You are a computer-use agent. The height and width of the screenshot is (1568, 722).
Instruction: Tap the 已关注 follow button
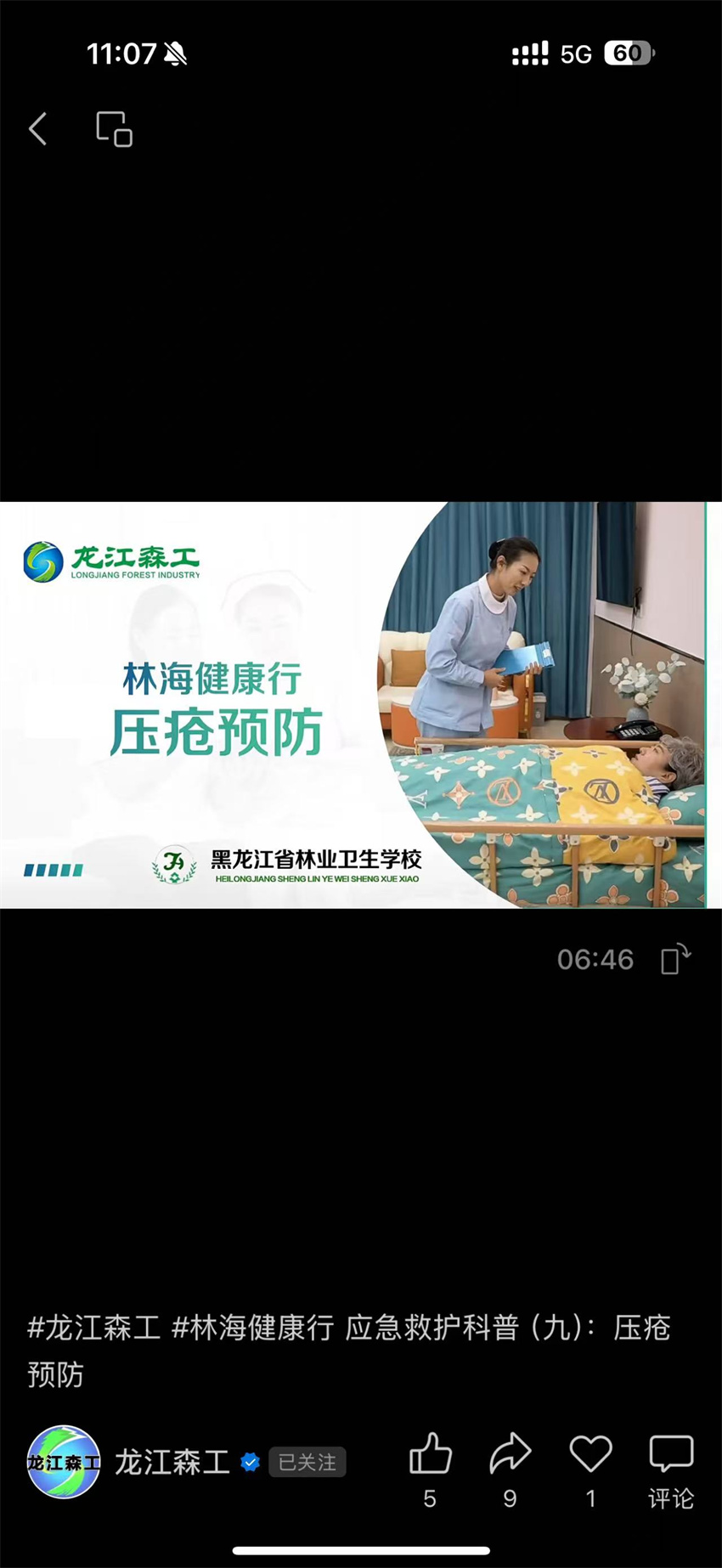(307, 1462)
